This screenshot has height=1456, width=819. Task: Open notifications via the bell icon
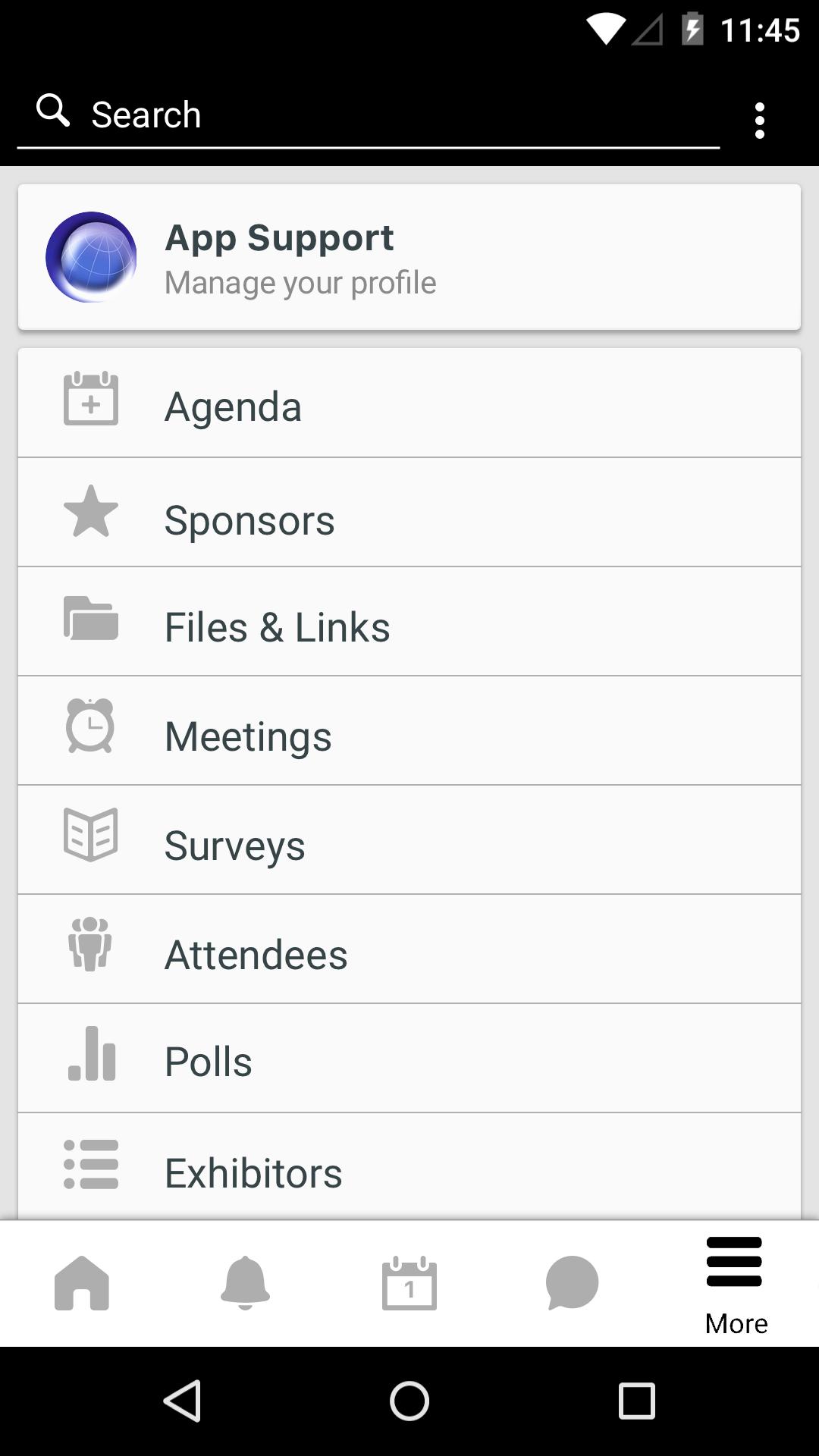[246, 1284]
